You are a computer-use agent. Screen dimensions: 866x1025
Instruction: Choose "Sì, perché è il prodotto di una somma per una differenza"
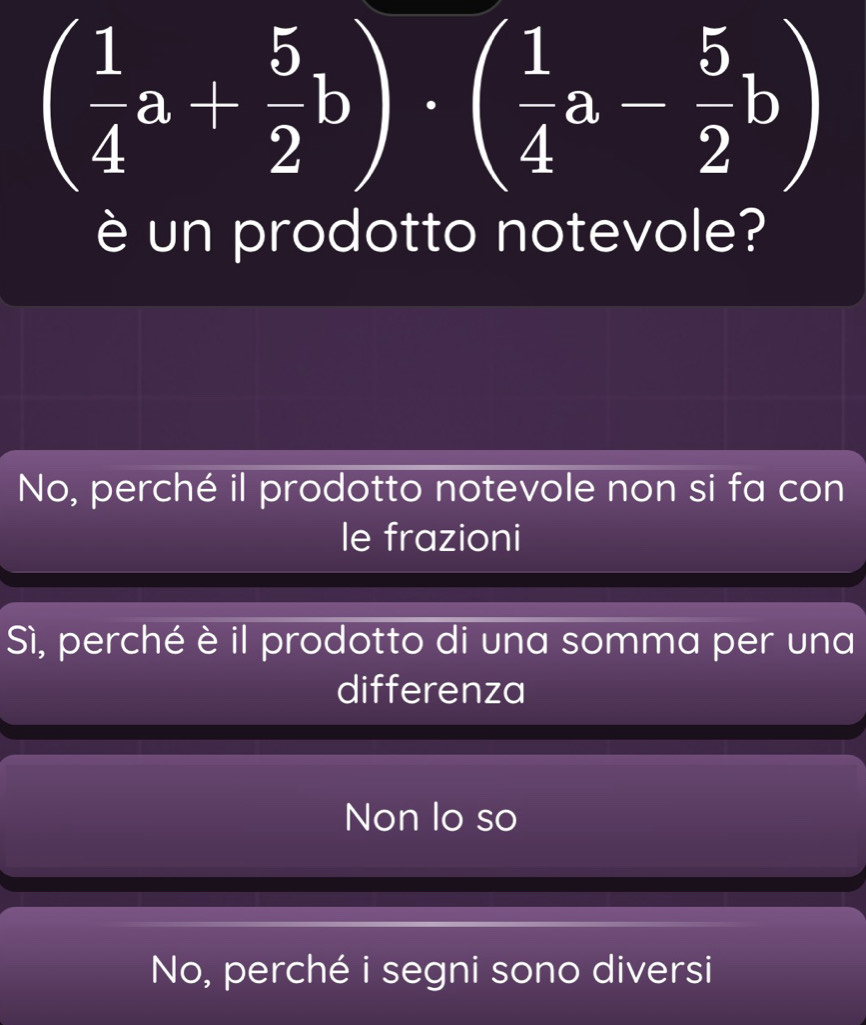pyautogui.click(x=432, y=663)
